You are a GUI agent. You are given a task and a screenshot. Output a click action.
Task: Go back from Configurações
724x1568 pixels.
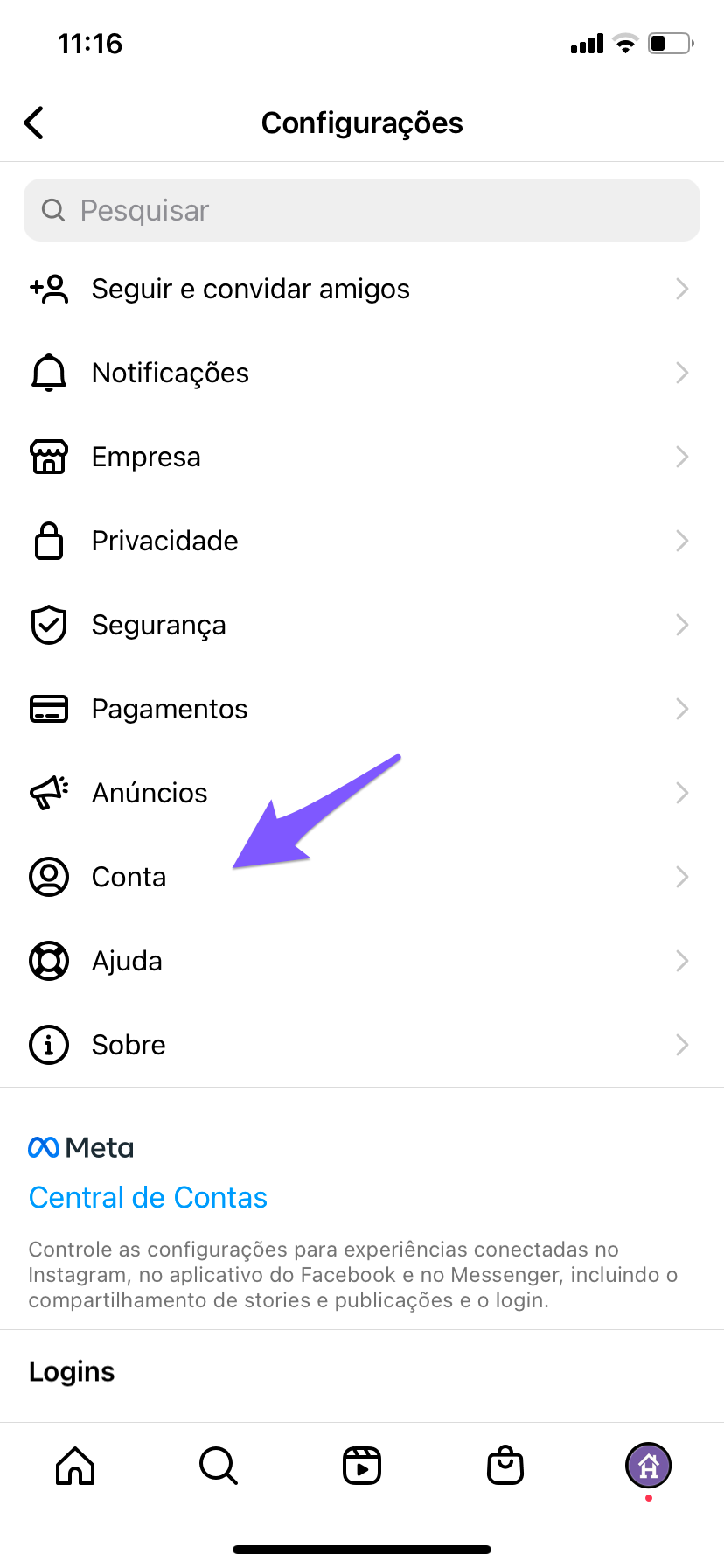[x=34, y=122]
